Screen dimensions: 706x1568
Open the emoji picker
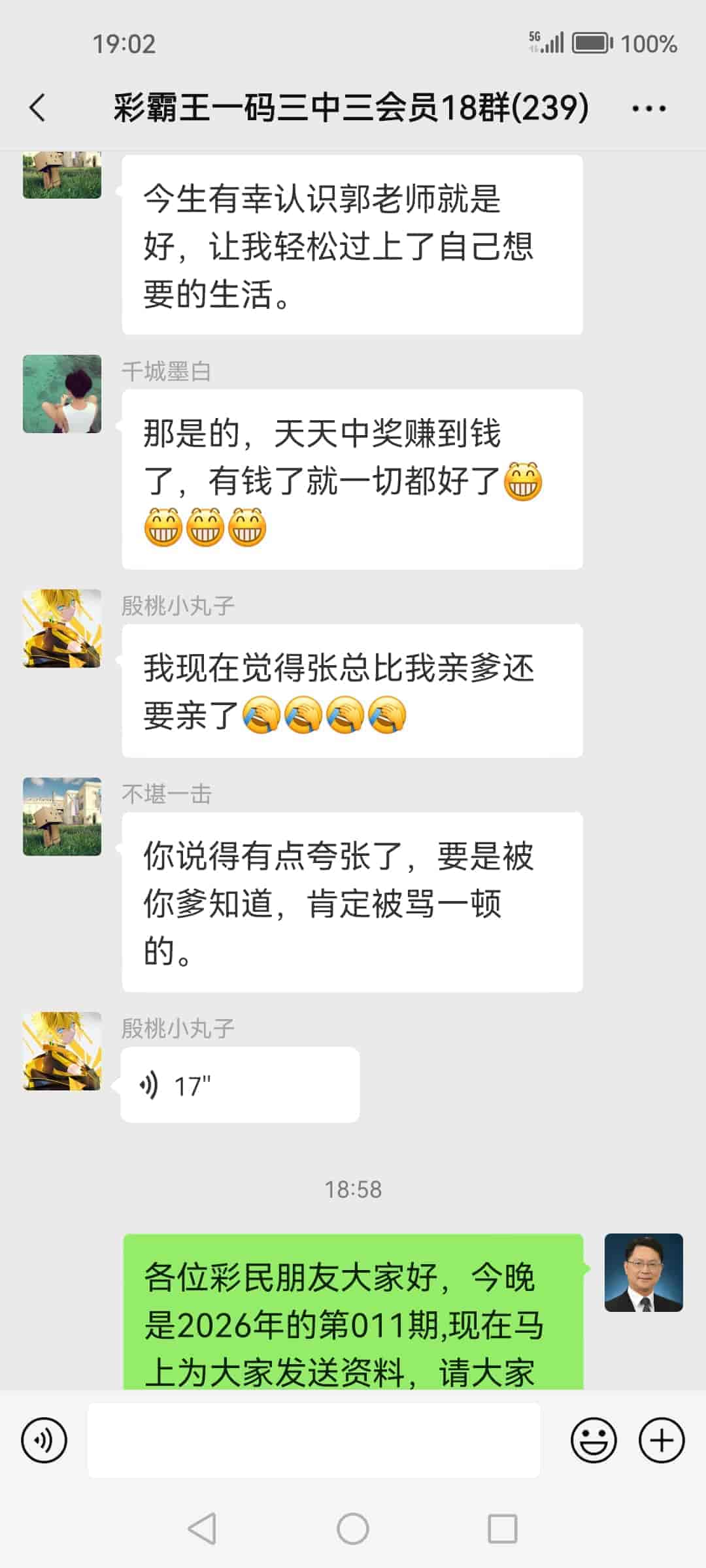click(594, 1440)
